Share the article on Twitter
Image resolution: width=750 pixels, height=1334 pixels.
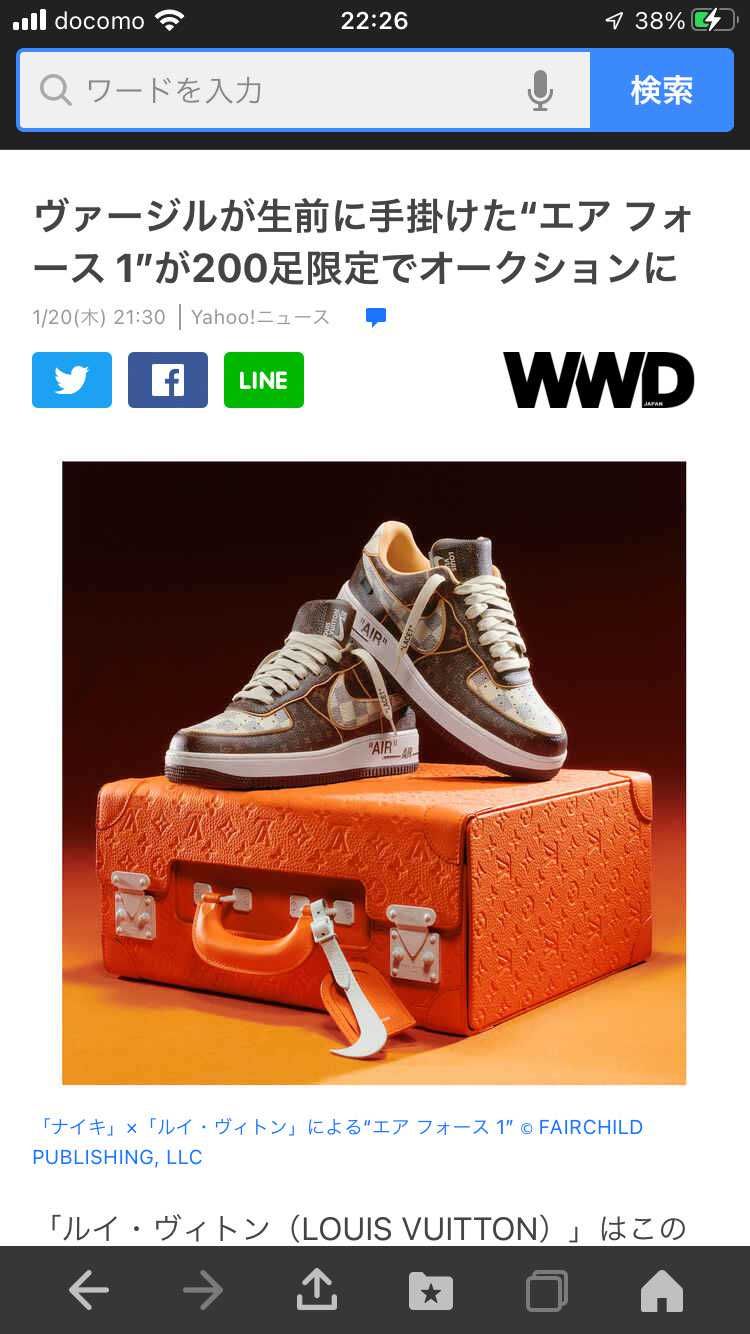tap(72, 380)
